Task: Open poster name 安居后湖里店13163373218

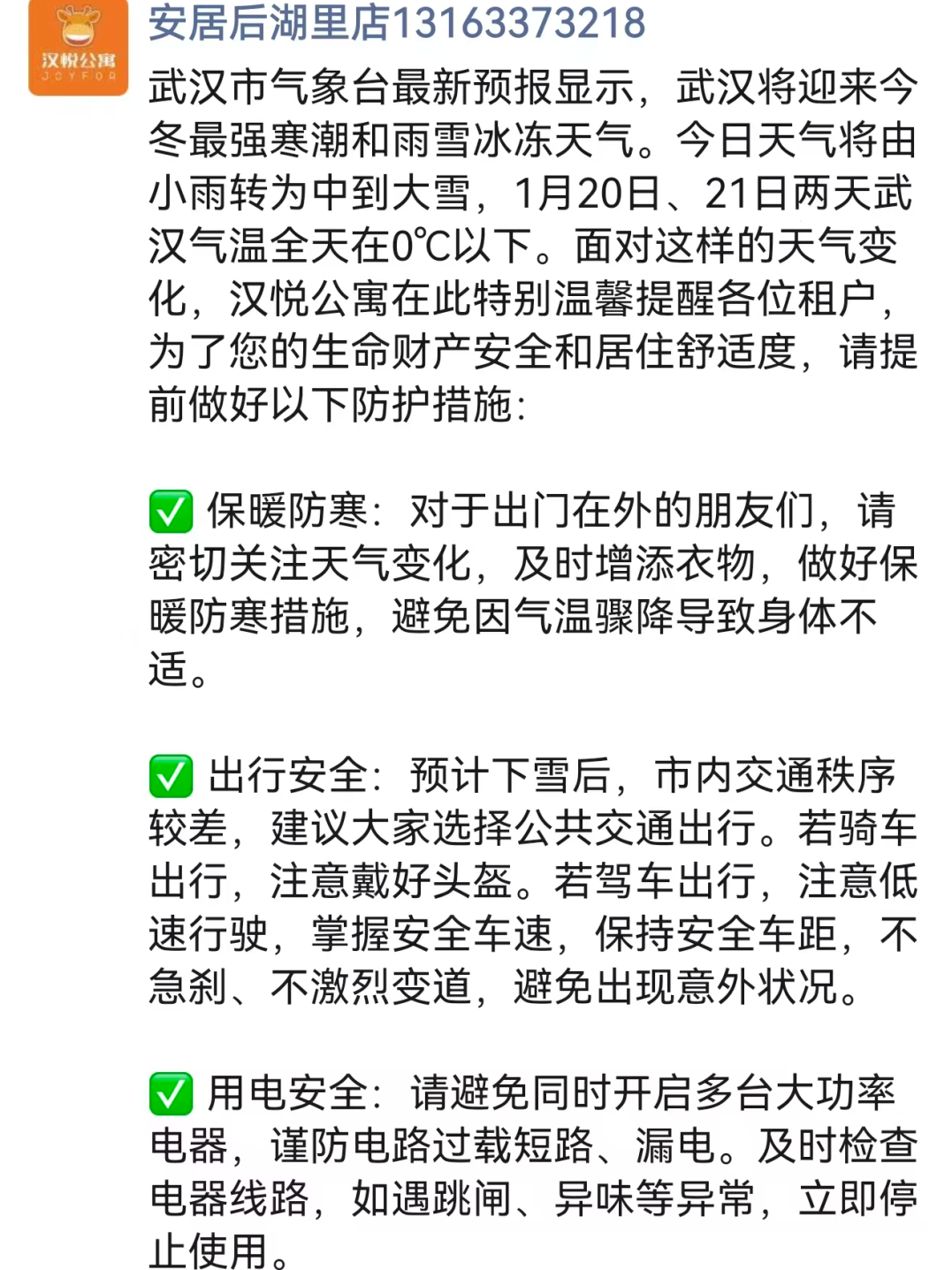Action: coord(397,23)
